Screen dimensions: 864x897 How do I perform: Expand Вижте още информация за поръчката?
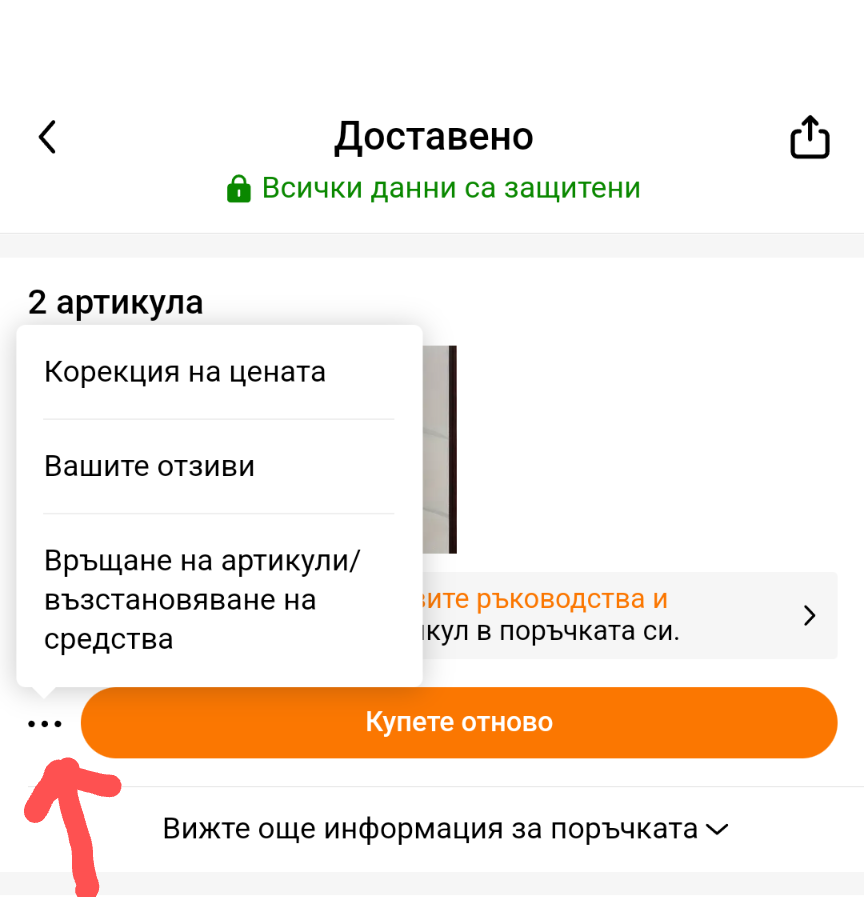pyautogui.click(x=446, y=829)
